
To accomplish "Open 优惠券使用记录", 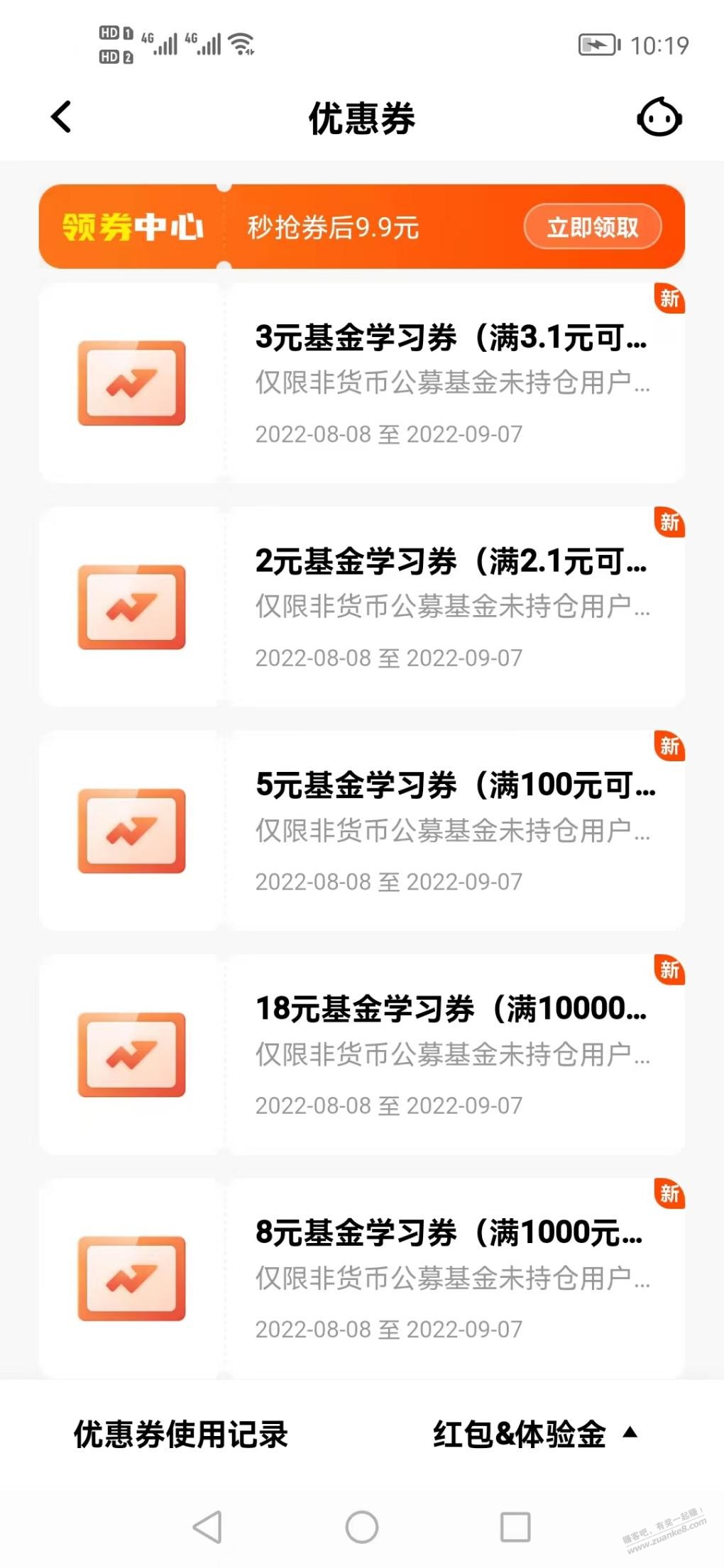I will coord(181,1434).
